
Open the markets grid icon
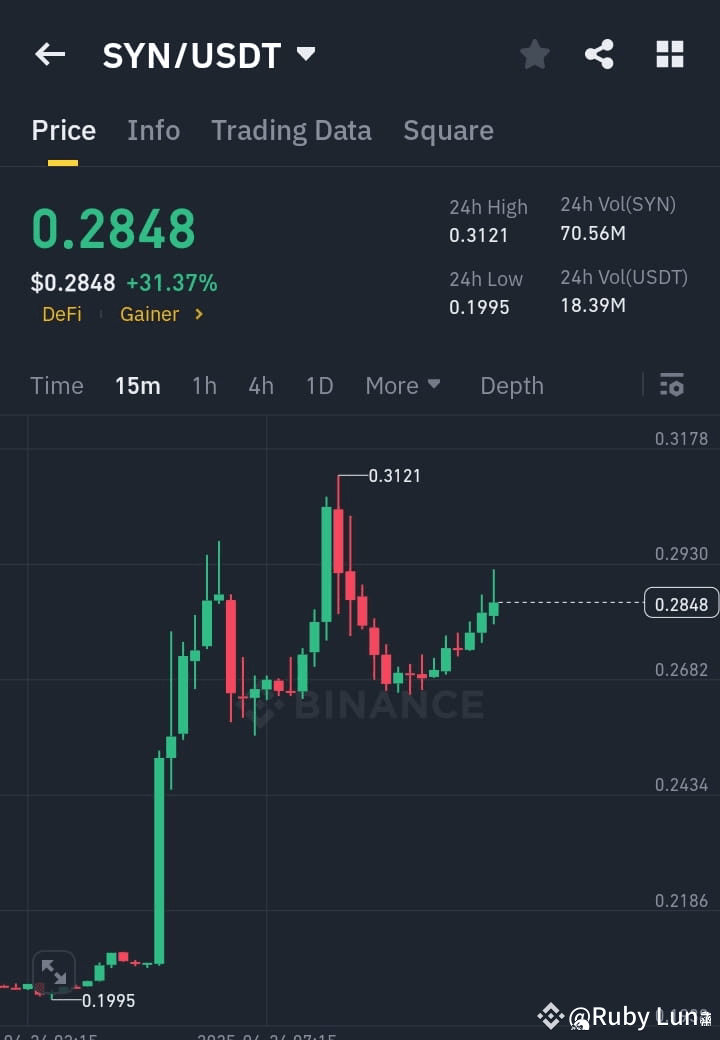[x=668, y=55]
